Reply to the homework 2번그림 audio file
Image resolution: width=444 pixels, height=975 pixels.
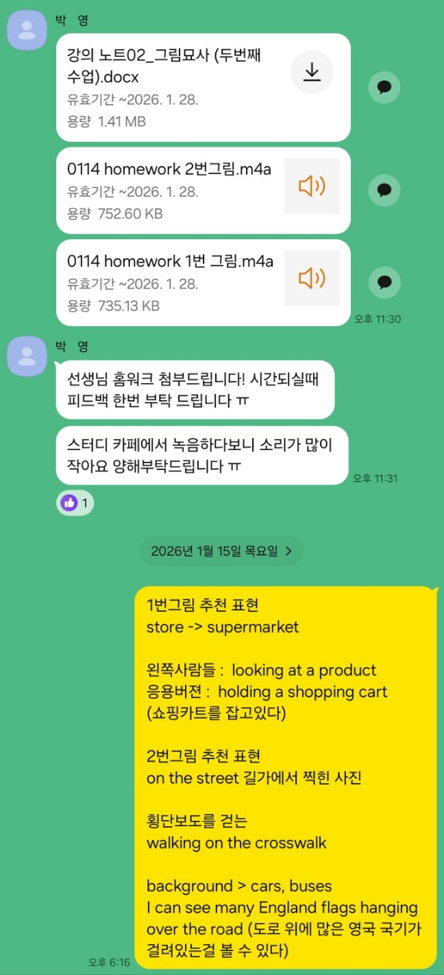(x=384, y=190)
